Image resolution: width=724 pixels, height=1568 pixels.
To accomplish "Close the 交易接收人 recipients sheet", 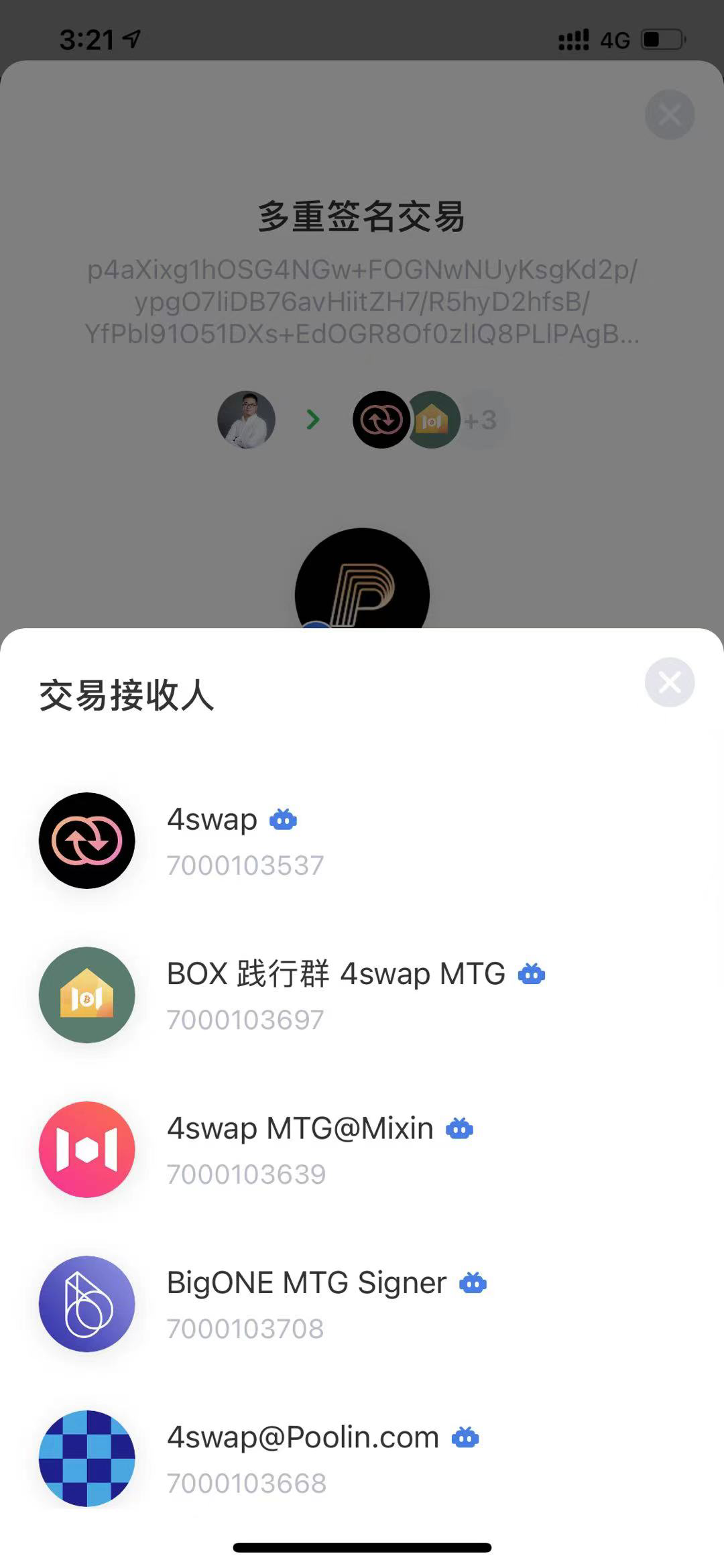I will click(669, 682).
